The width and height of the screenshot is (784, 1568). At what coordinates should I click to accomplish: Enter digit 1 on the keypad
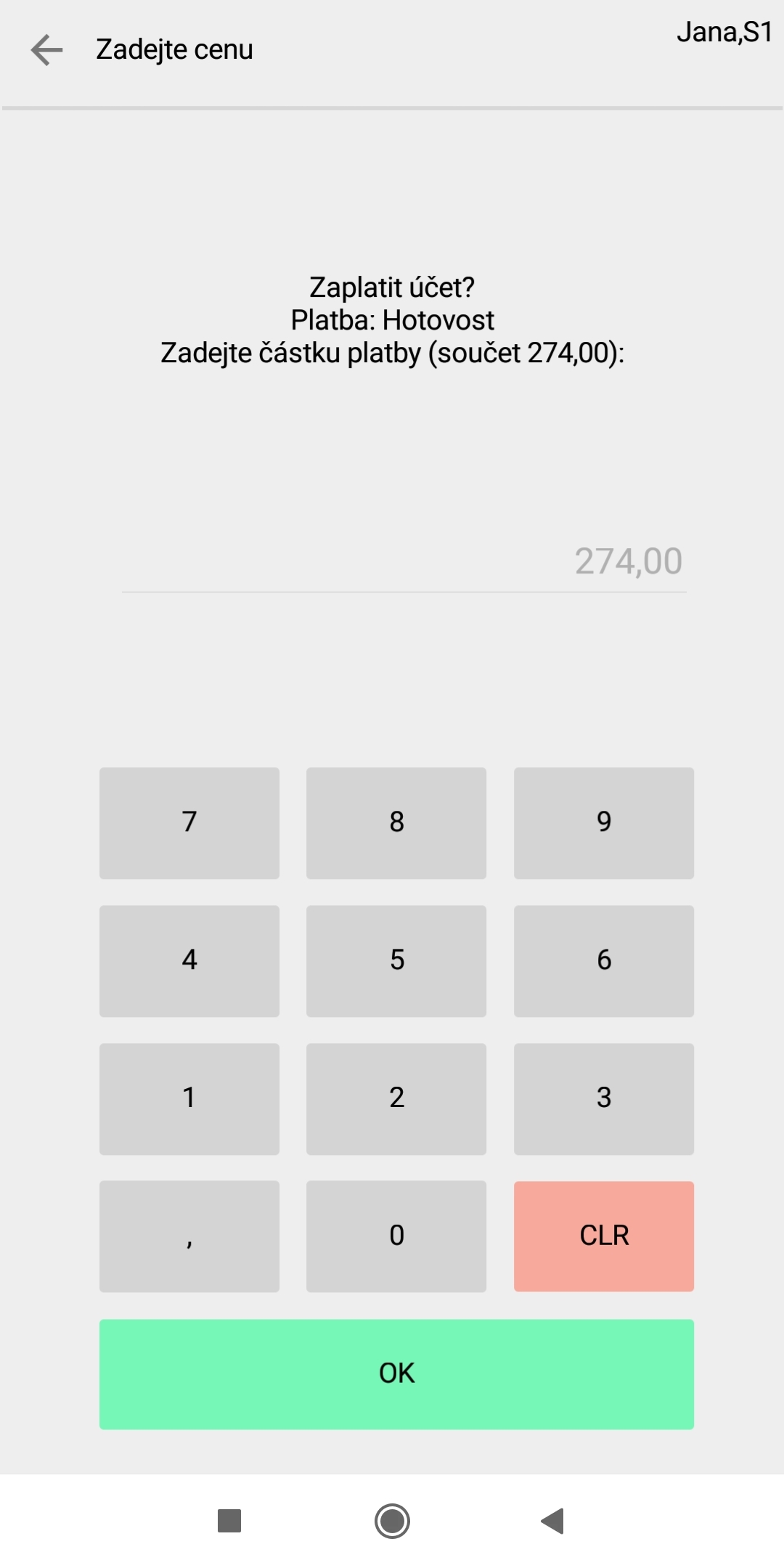(x=189, y=1099)
